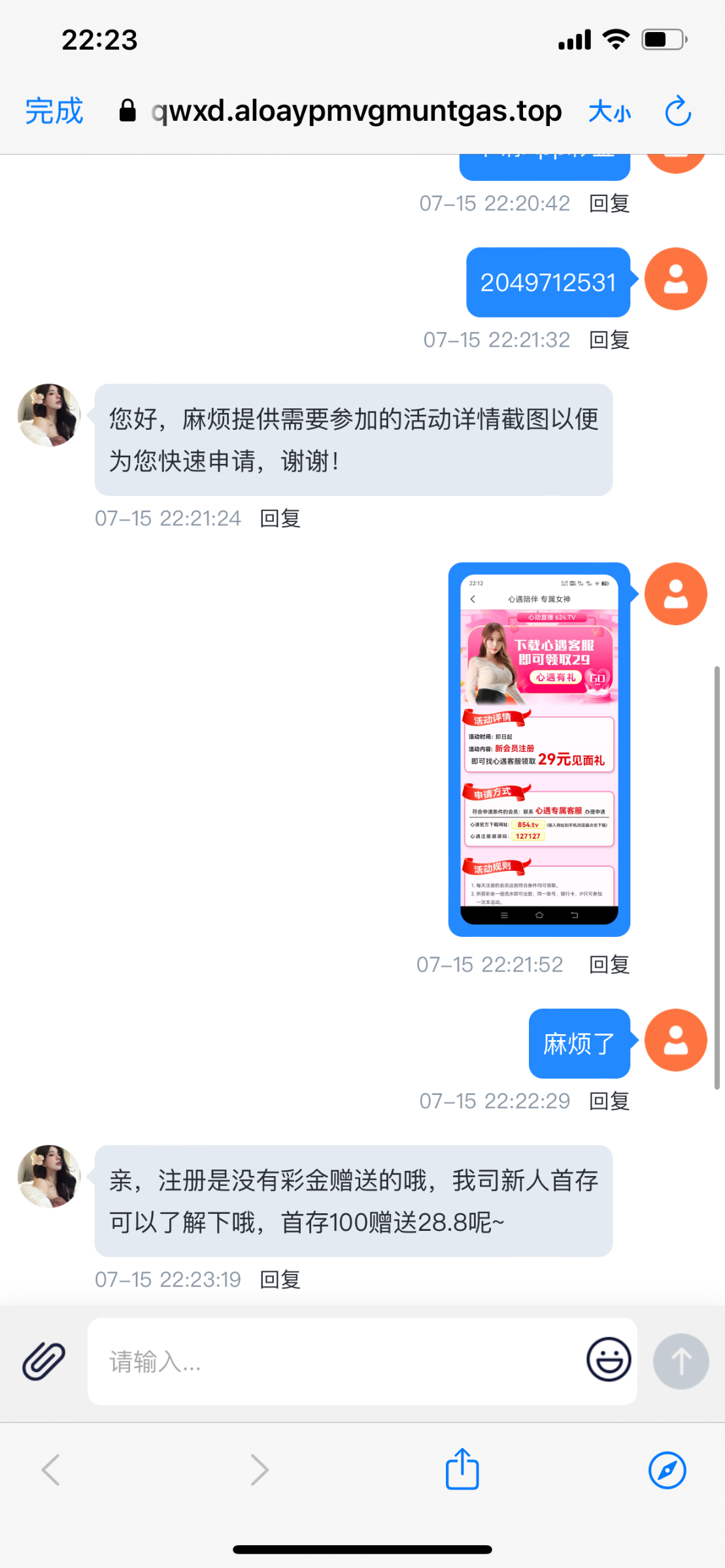Open the page in Safari via compass icon
This screenshot has height=1568, width=725.
point(667,1470)
